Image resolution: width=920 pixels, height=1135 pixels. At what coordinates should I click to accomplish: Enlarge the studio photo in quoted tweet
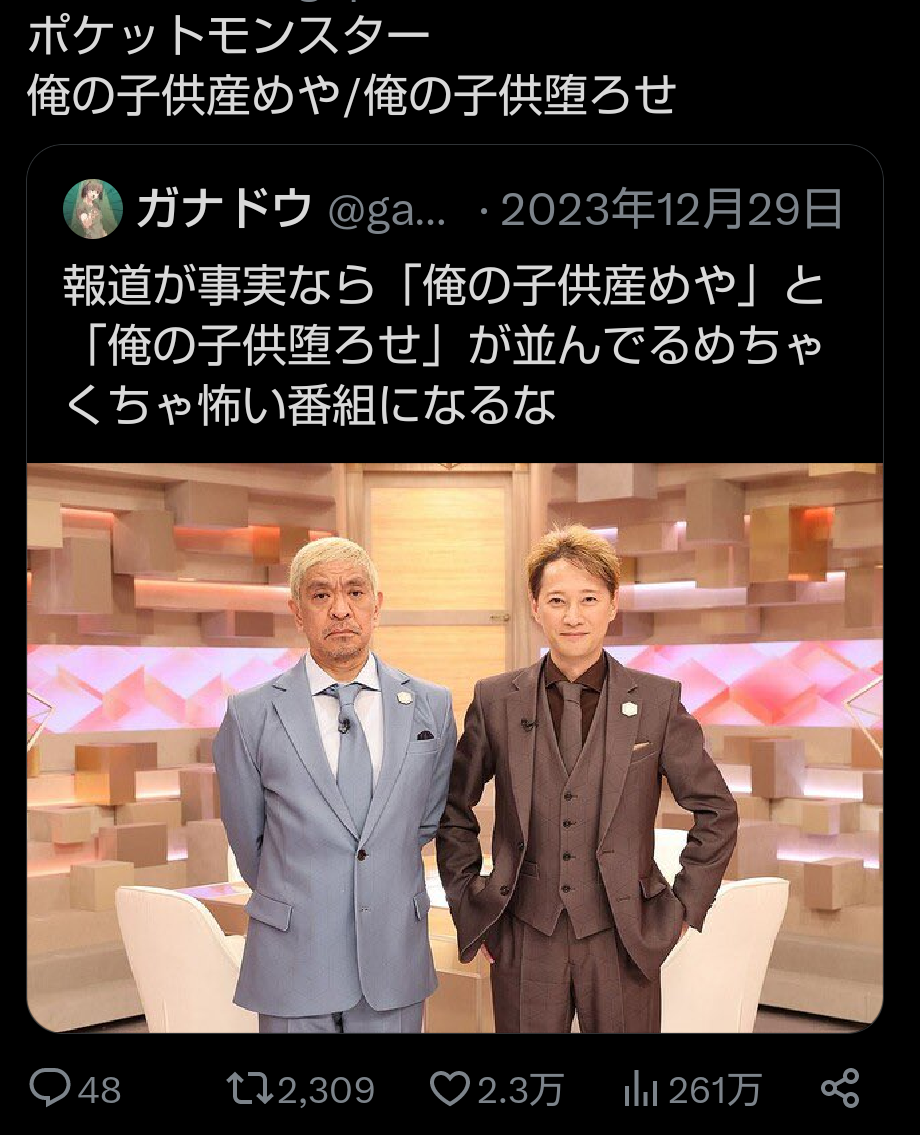pos(455,748)
